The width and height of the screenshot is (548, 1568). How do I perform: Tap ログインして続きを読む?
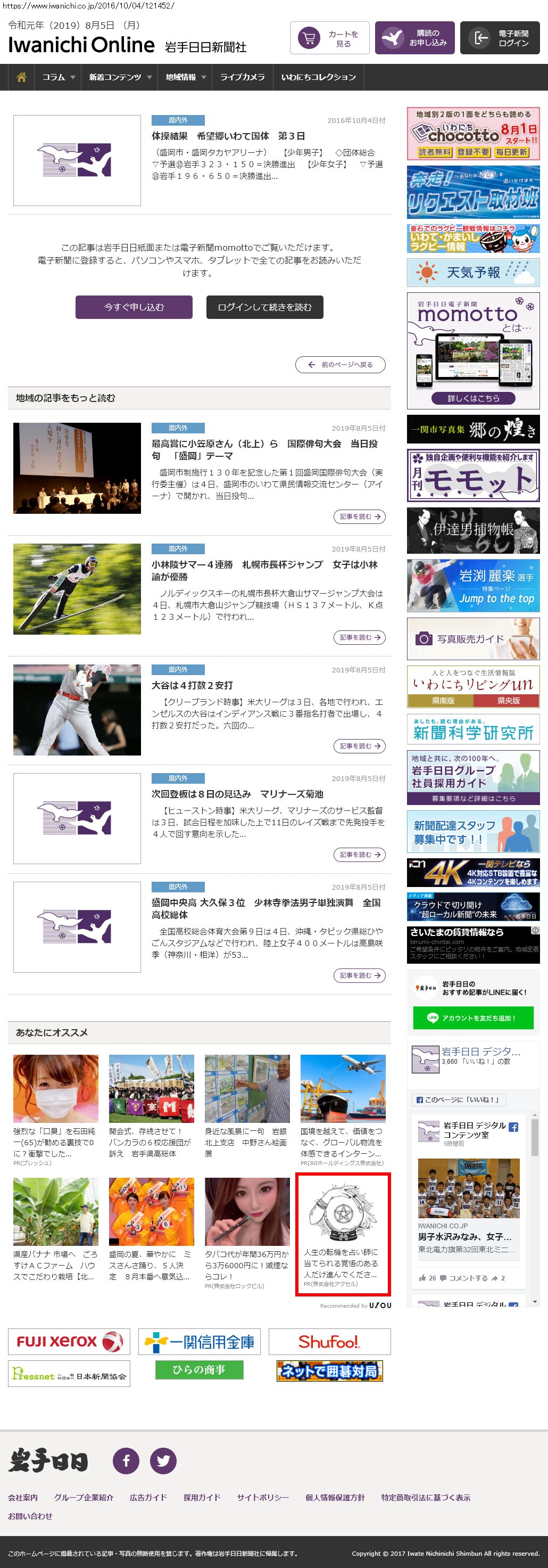tap(264, 307)
